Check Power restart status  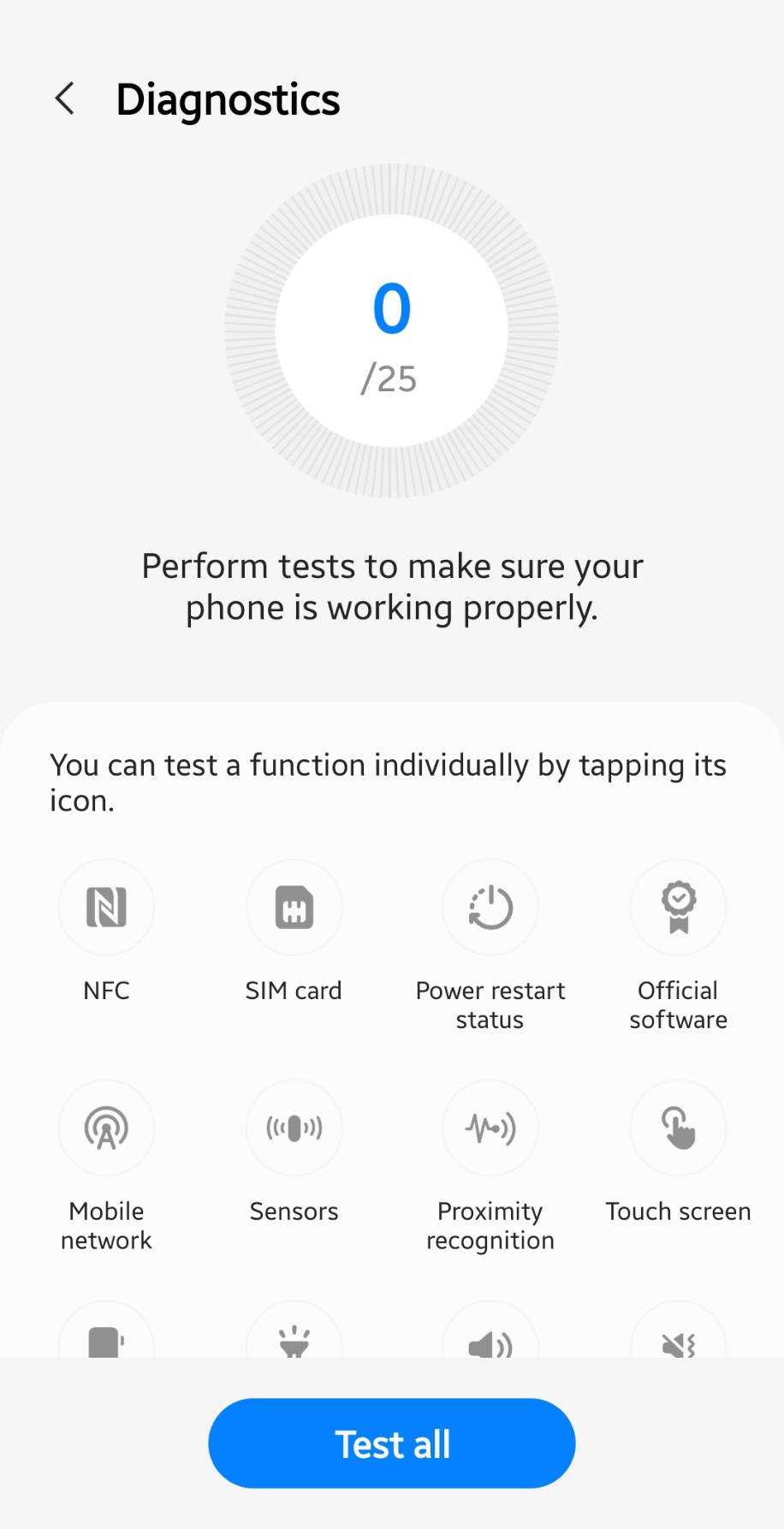coord(490,907)
